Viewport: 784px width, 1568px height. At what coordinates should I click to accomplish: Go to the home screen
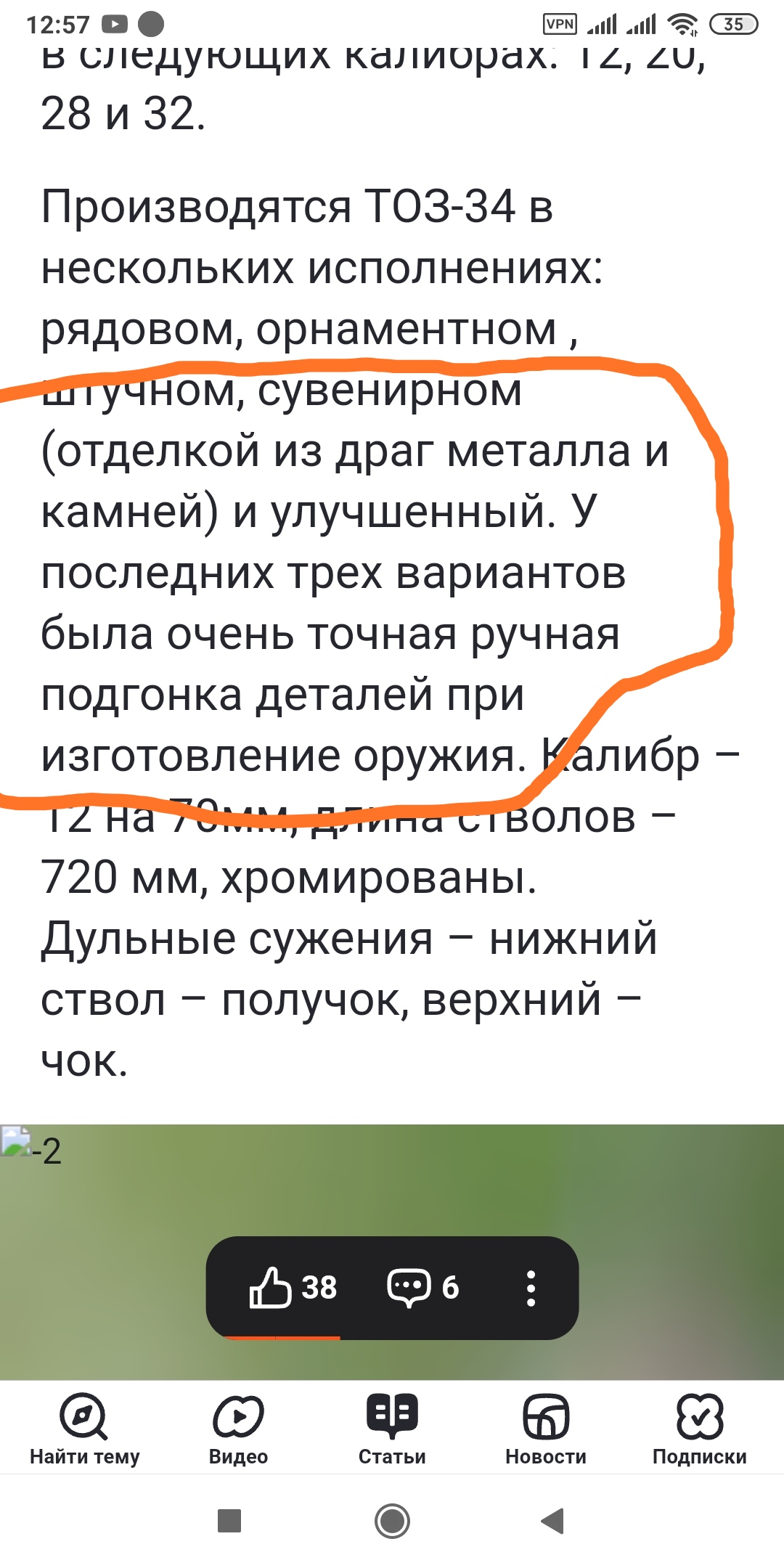392,1521
